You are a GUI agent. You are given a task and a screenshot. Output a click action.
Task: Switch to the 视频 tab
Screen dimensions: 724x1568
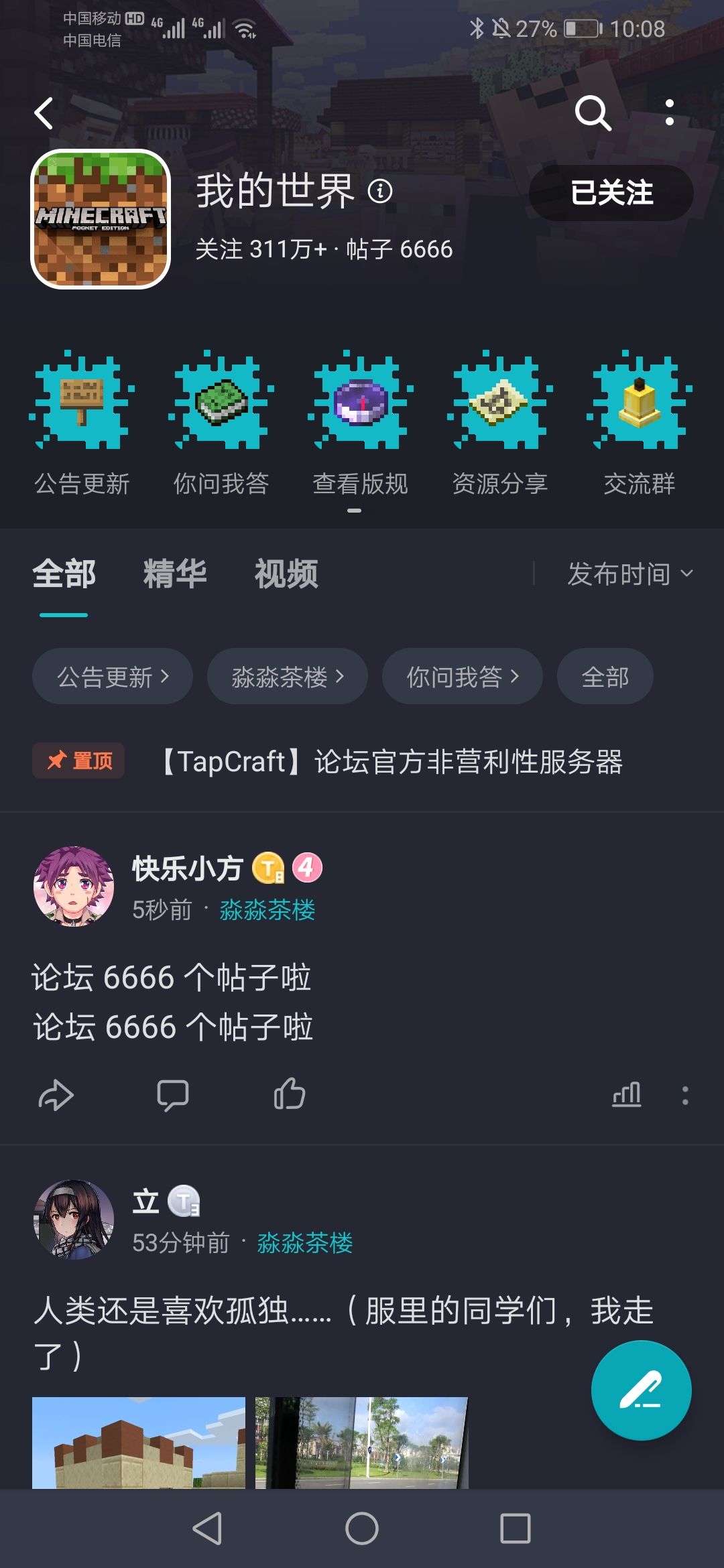(x=286, y=574)
